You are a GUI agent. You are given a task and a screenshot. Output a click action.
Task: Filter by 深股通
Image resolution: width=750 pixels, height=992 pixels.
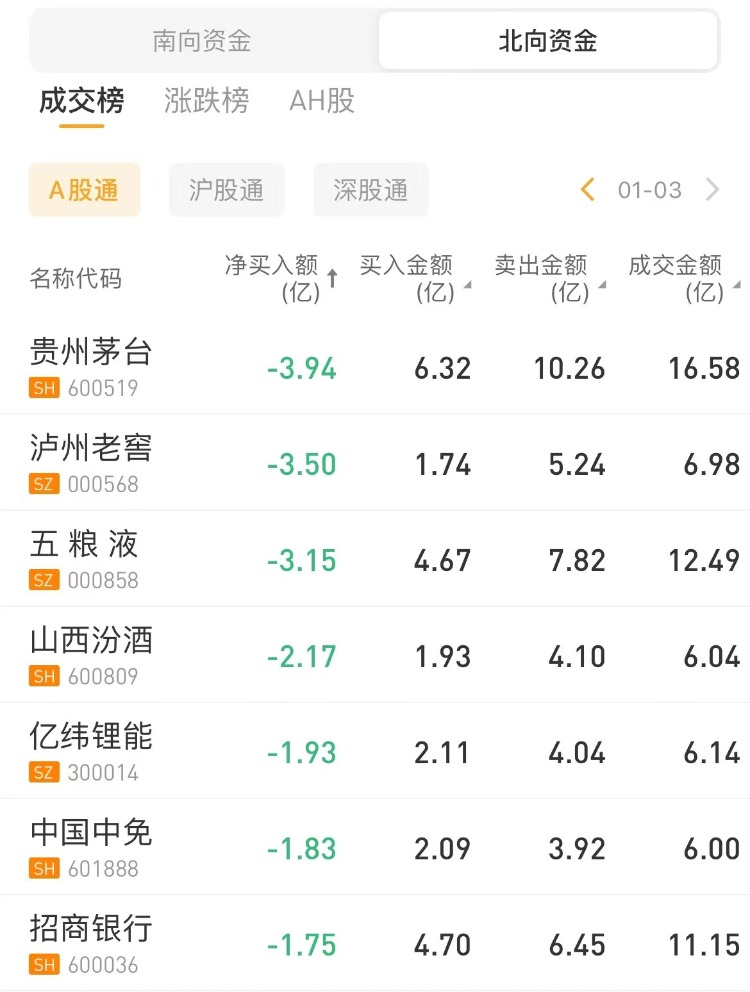[370, 190]
